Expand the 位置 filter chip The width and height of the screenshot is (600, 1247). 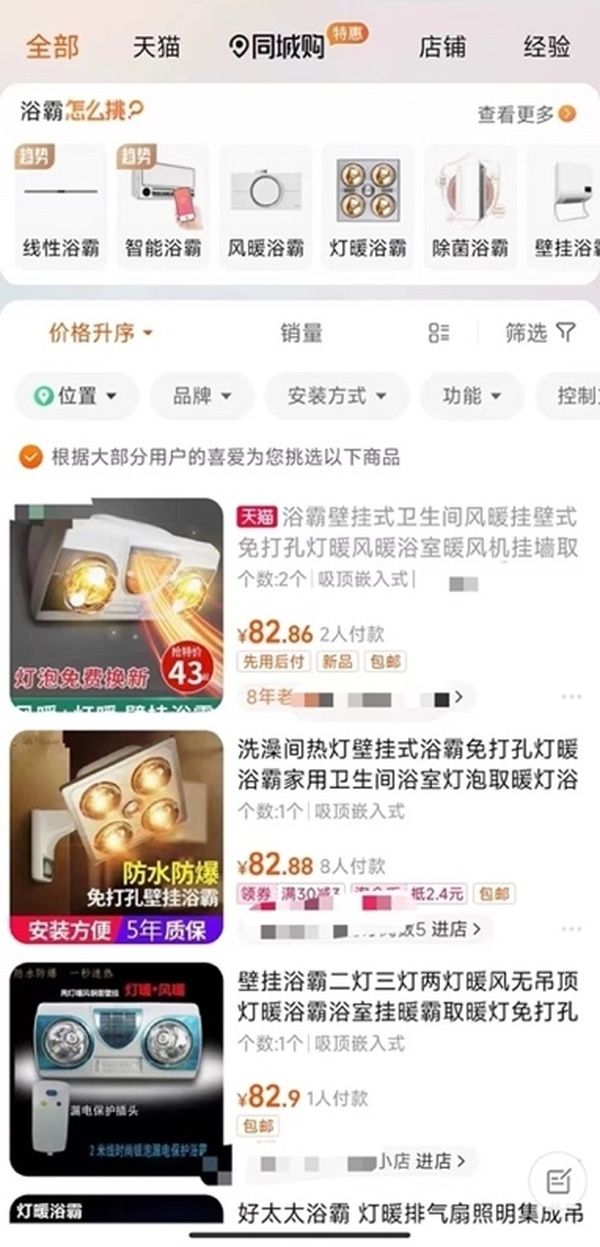(74, 396)
